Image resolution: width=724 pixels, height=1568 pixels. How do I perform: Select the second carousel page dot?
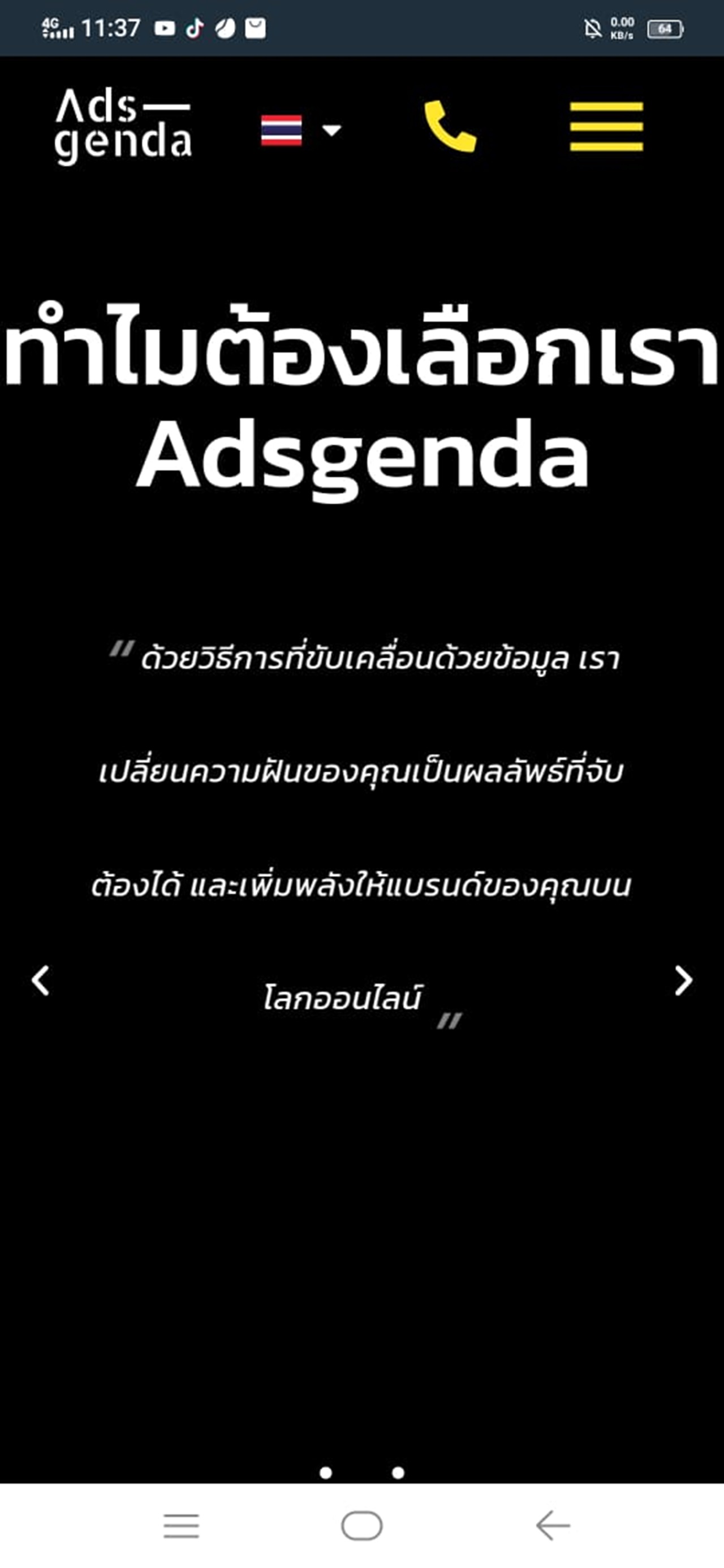pos(398,1472)
